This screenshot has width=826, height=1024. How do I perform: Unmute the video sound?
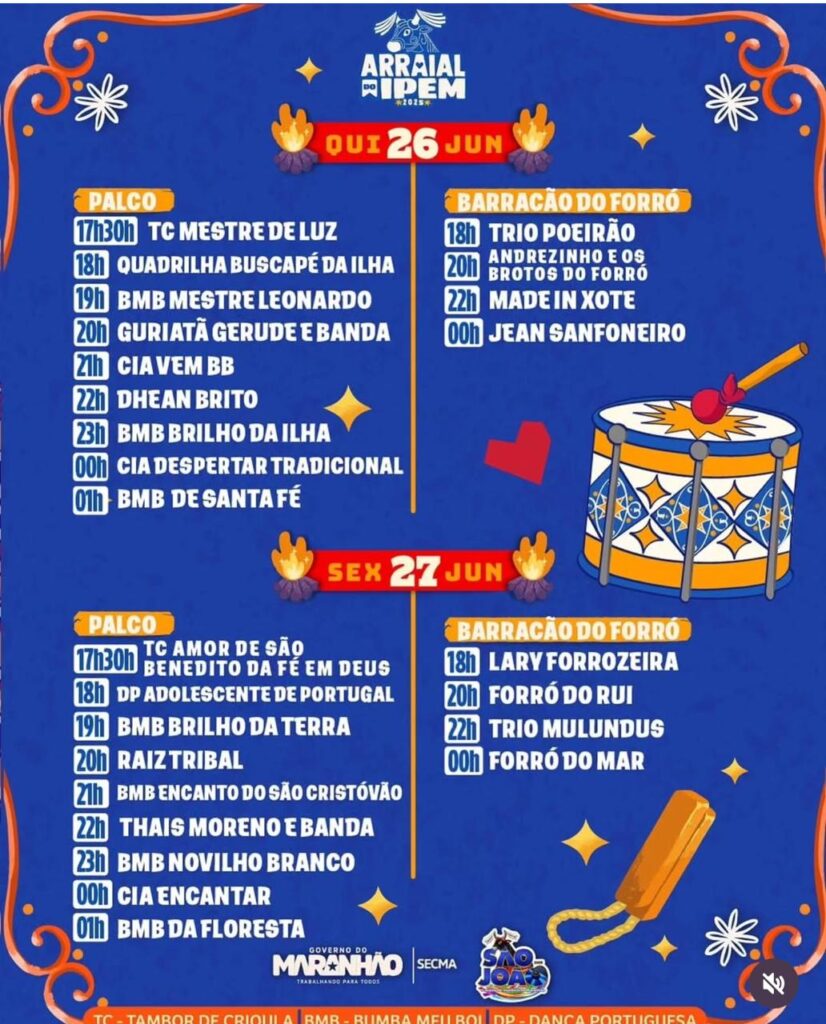click(773, 983)
